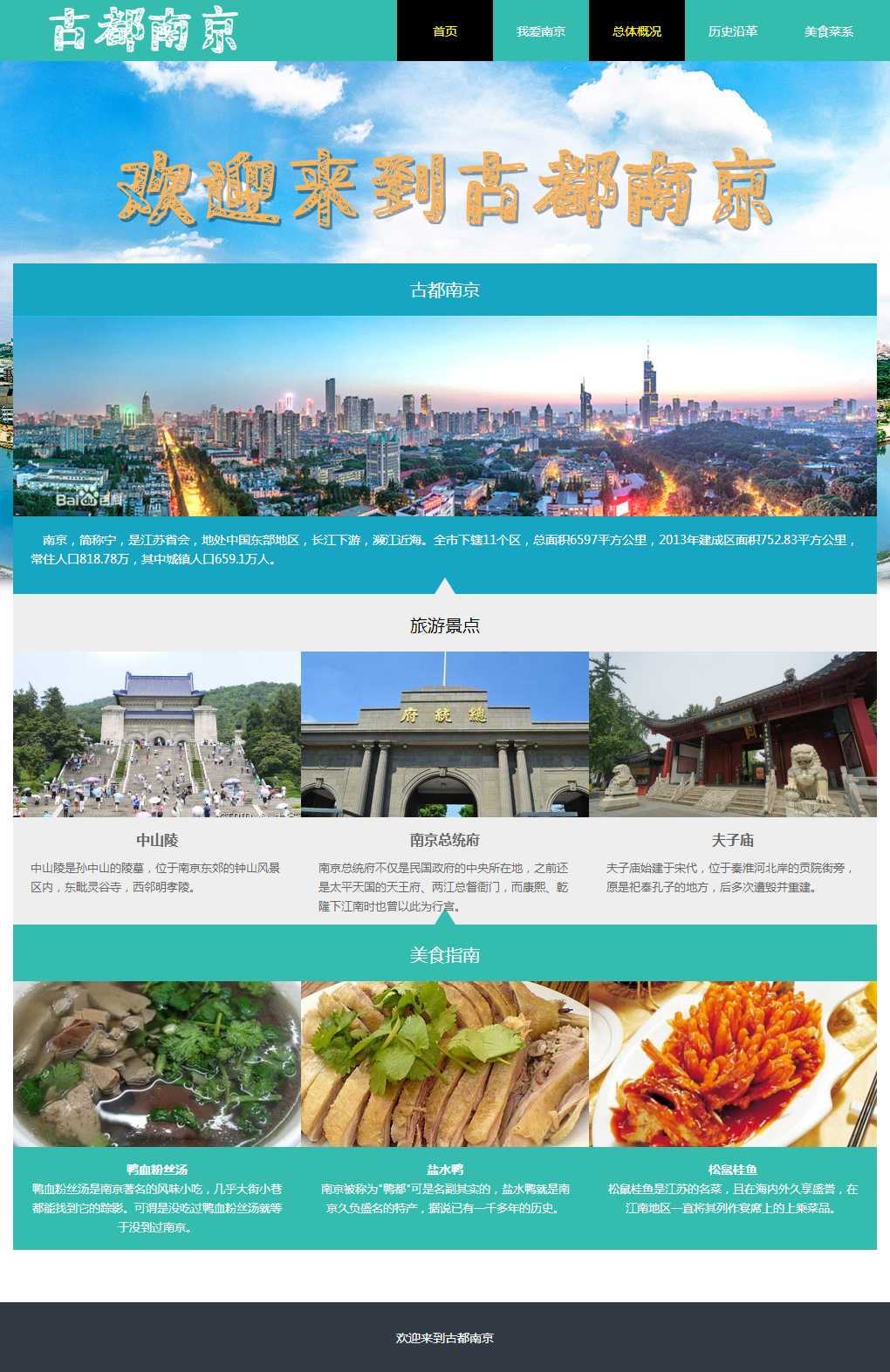890x1372 pixels.
Task: View the 盐水鸭 food picture
Action: 445,1064
